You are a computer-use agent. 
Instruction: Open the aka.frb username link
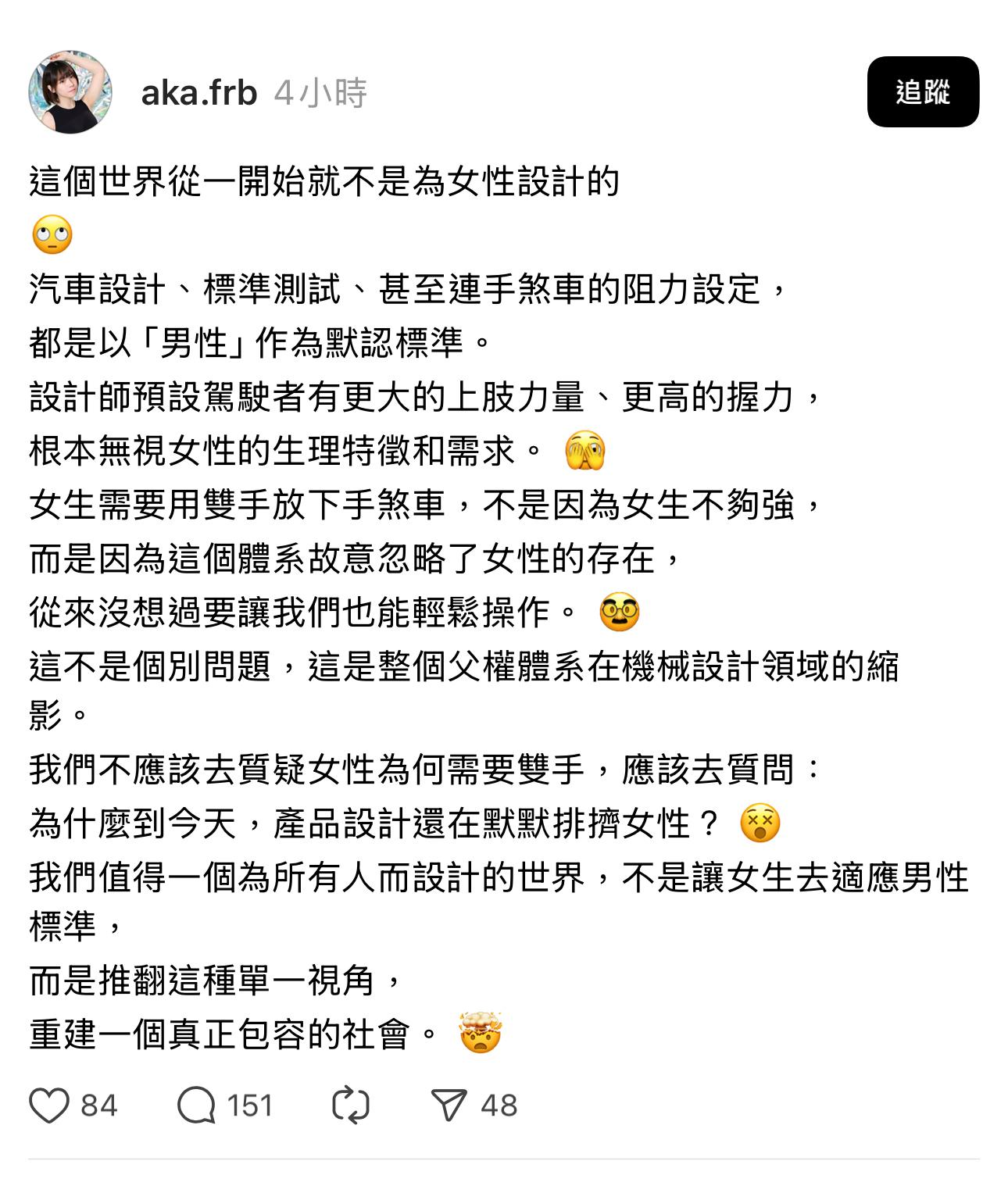pos(198,93)
